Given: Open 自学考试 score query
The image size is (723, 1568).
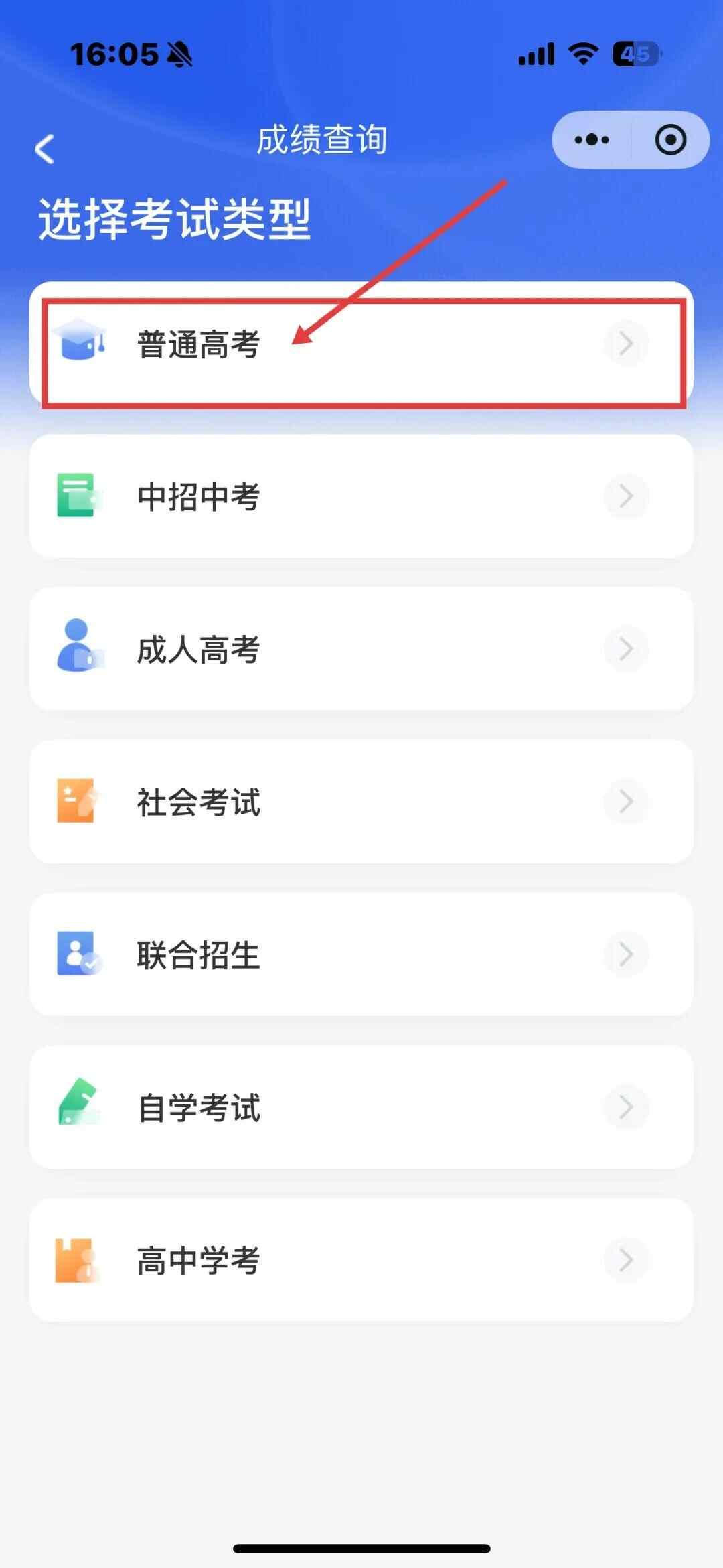Looking at the screenshot, I should pyautogui.click(x=361, y=1107).
